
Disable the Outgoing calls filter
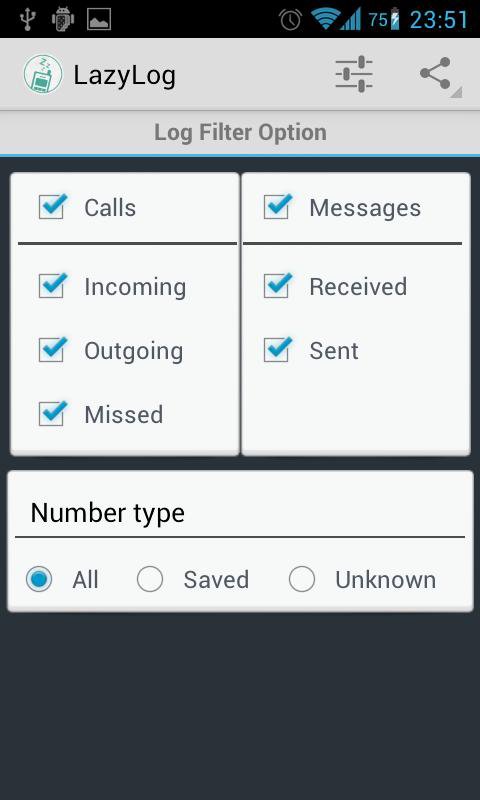[53, 350]
